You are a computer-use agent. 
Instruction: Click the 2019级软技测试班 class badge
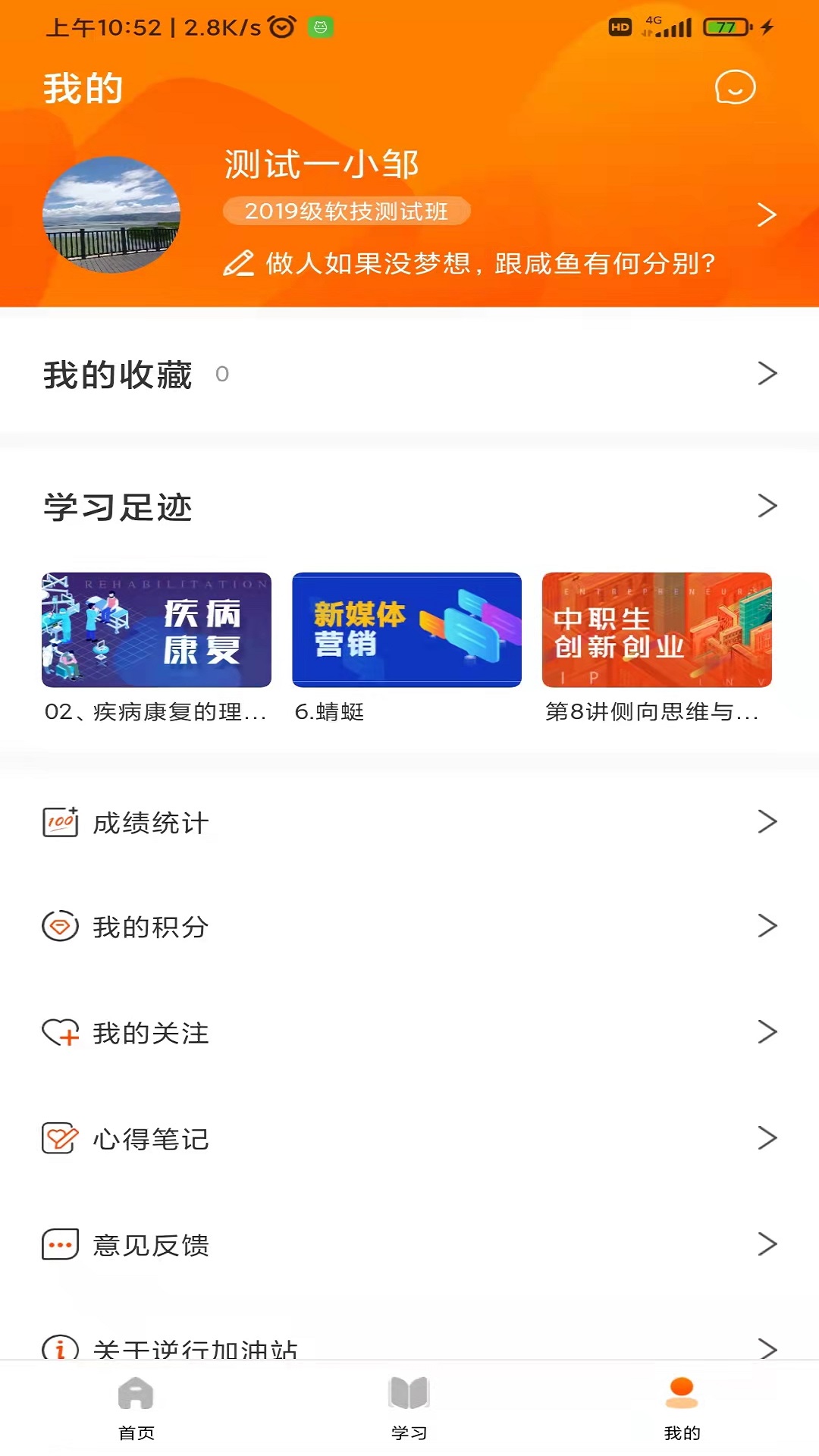pyautogui.click(x=347, y=212)
